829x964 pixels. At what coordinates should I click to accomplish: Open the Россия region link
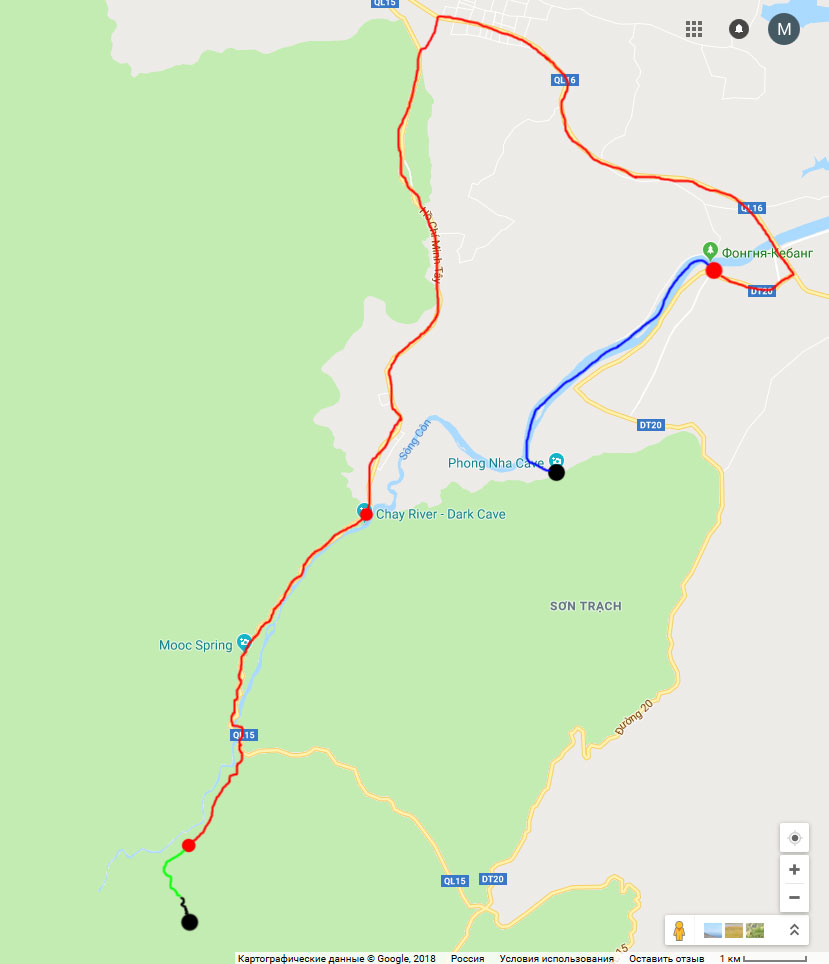[x=467, y=958]
